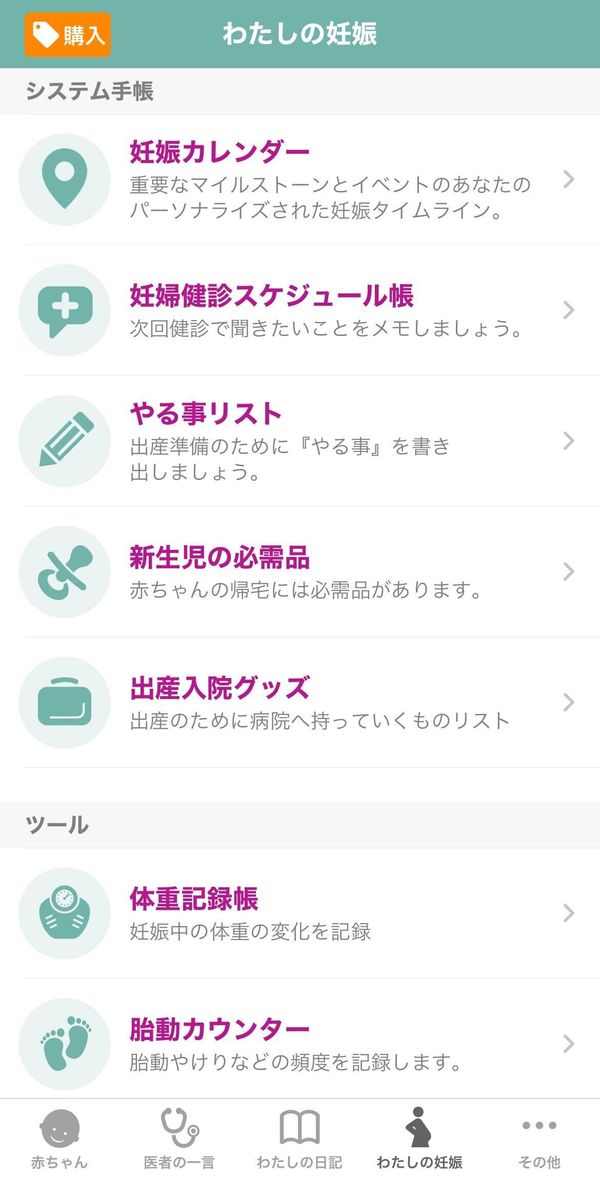Open 妊娠カレンダー
The width and height of the screenshot is (600, 1191).
[300, 179]
